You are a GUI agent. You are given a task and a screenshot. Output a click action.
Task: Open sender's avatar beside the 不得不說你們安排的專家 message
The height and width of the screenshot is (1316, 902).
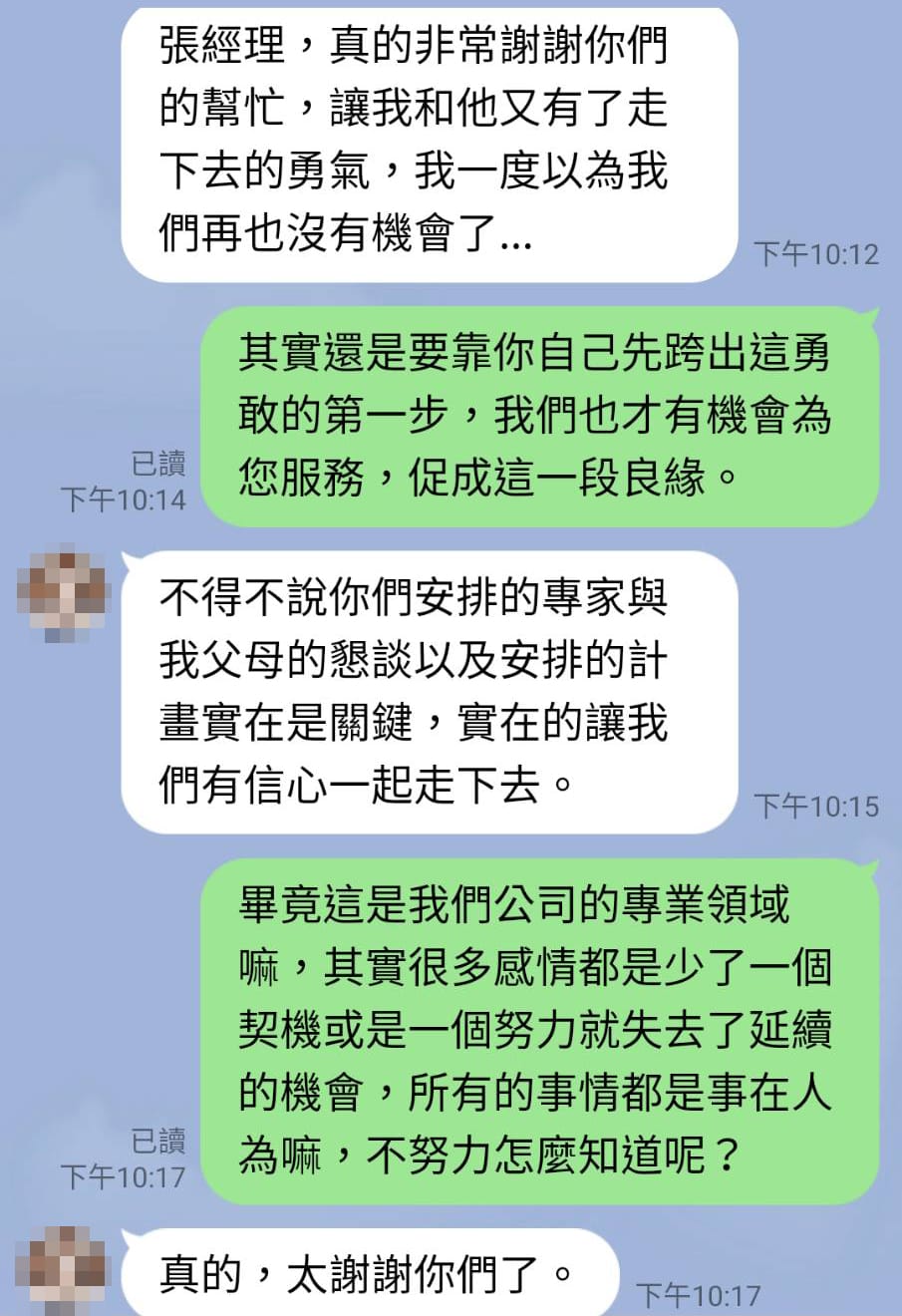[63, 591]
